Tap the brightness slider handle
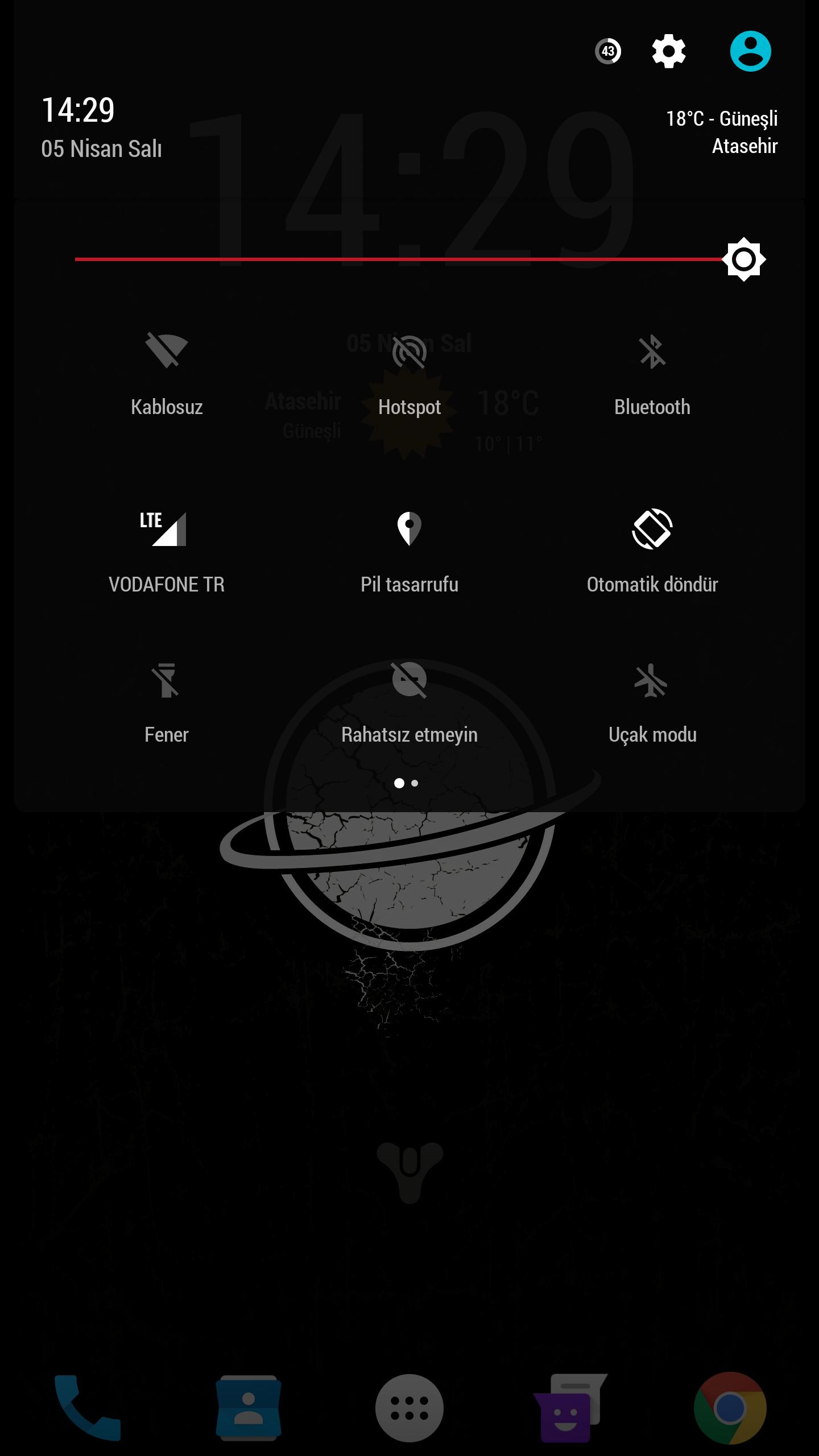 pos(743,259)
